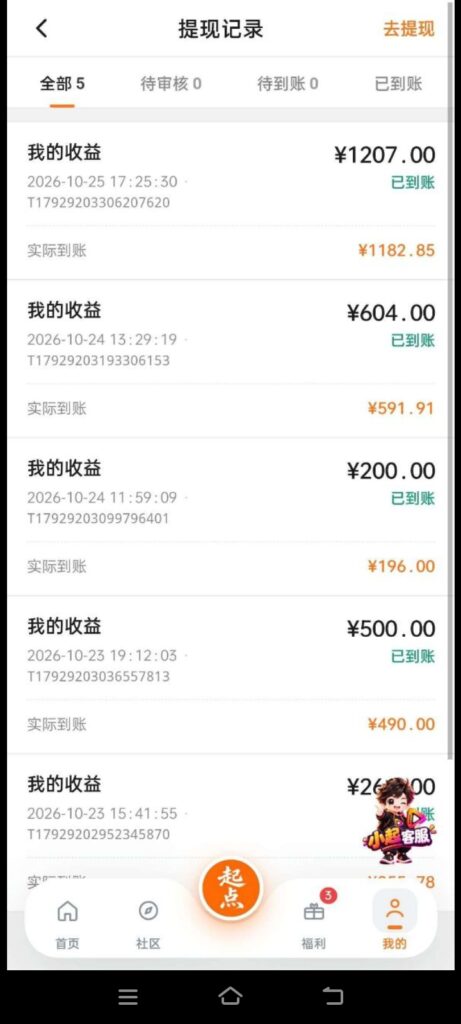461x1024 pixels.
Task: Switch to the 待到账 tab
Action: [x=288, y=84]
